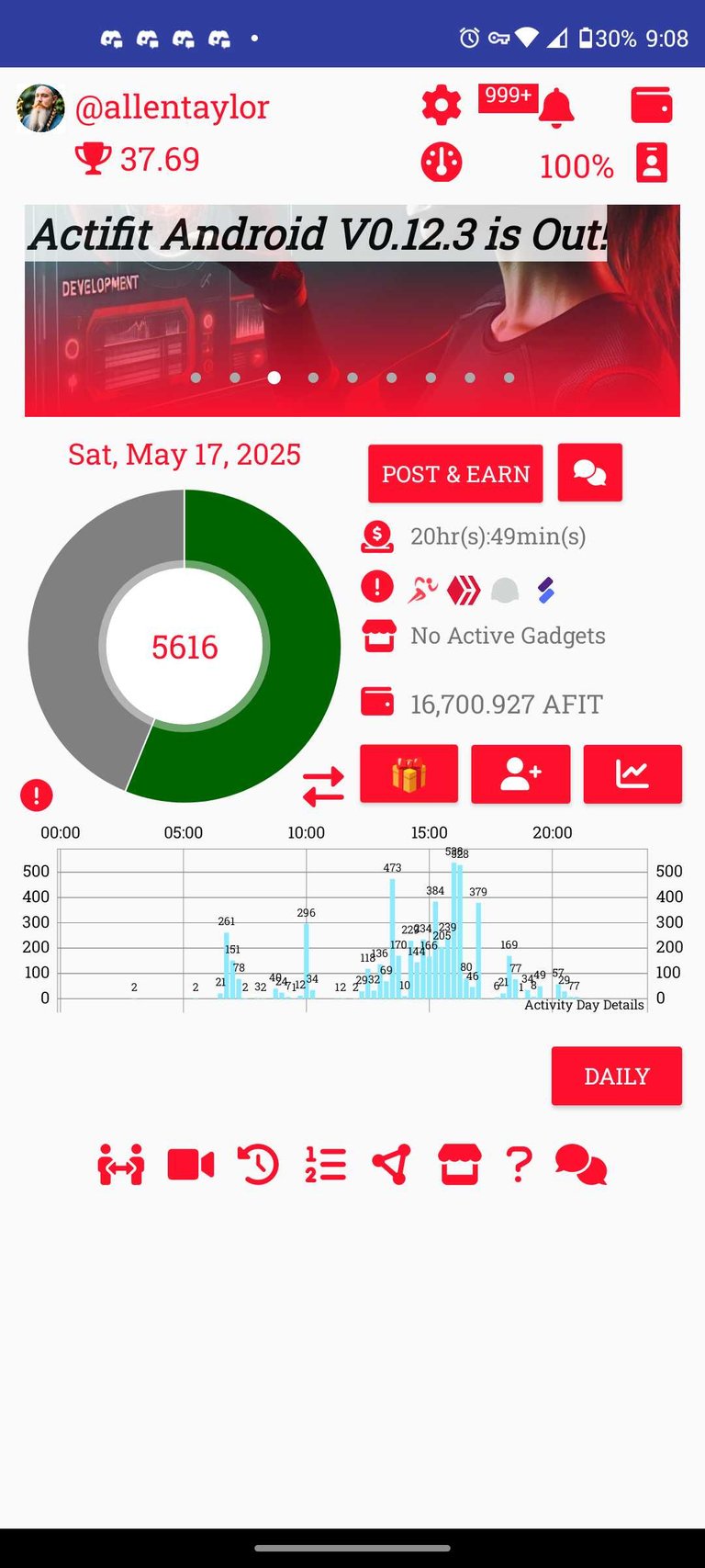This screenshot has height=1568, width=705.
Task: Open the chat button beside POST & EARN
Action: coord(589,473)
